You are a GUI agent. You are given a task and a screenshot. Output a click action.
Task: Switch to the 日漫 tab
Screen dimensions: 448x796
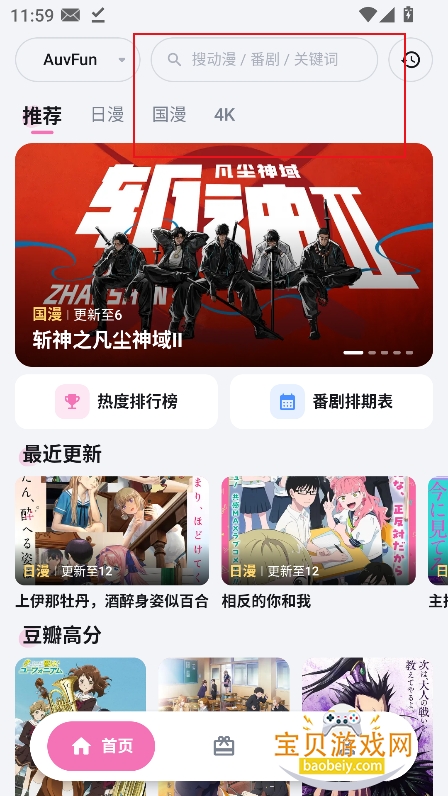pos(107,115)
